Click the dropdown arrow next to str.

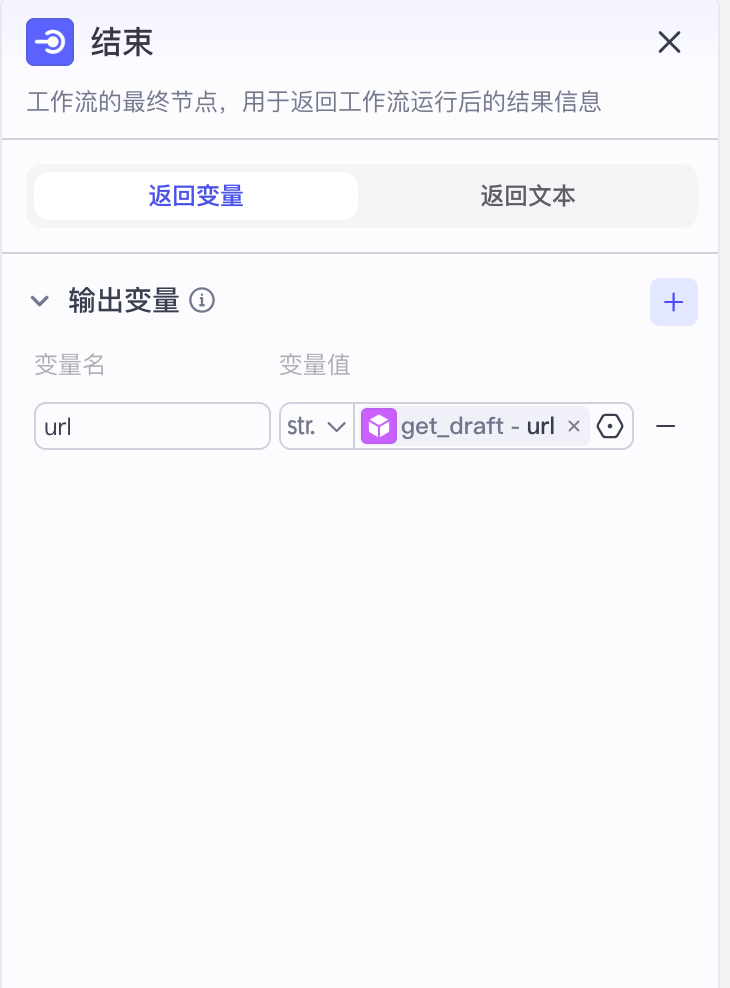338,426
